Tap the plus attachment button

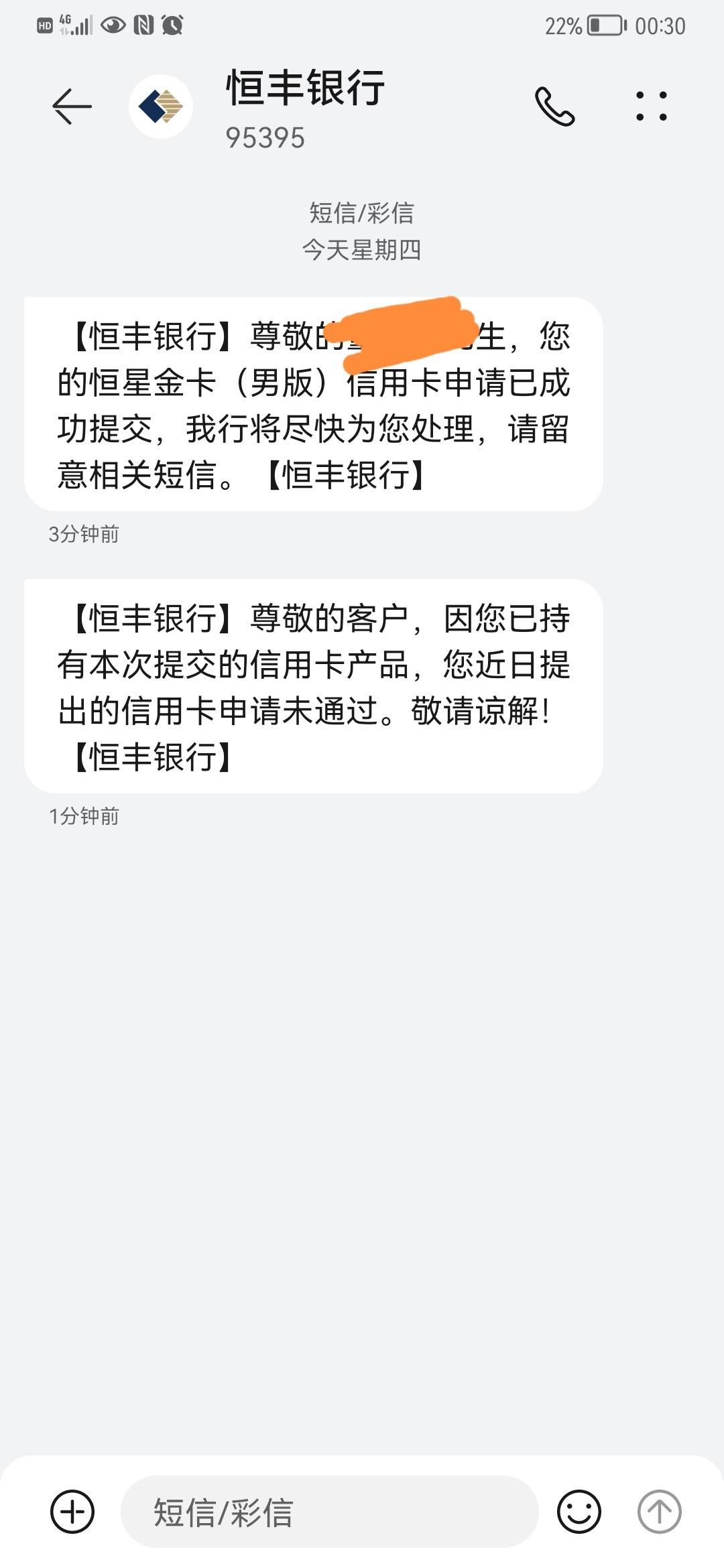click(x=72, y=1511)
